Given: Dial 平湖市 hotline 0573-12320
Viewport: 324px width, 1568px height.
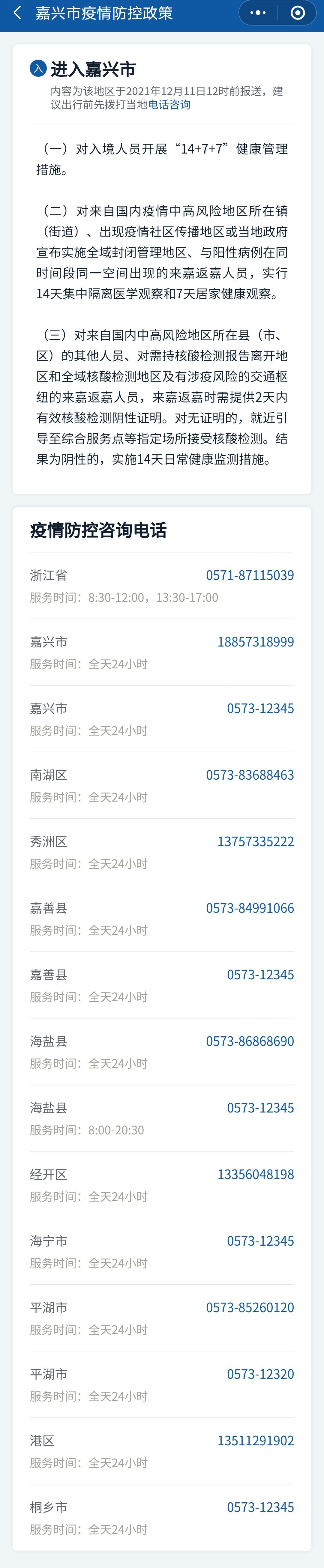Looking at the screenshot, I should coord(260,1374).
